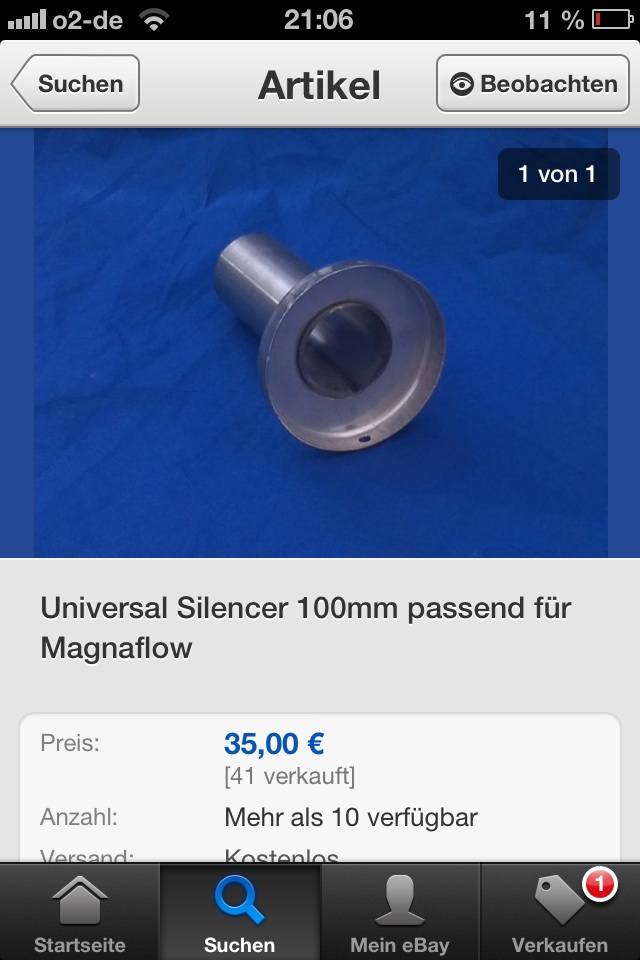
Task: Open the product photo of the silencer
Action: point(320,342)
